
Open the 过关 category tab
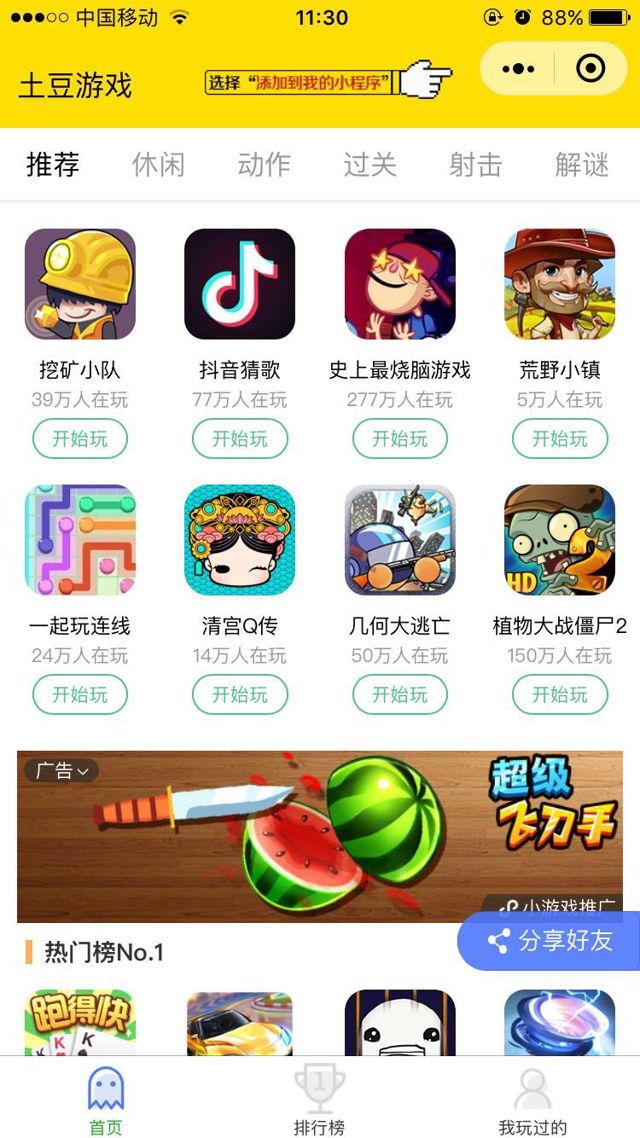[x=370, y=165]
